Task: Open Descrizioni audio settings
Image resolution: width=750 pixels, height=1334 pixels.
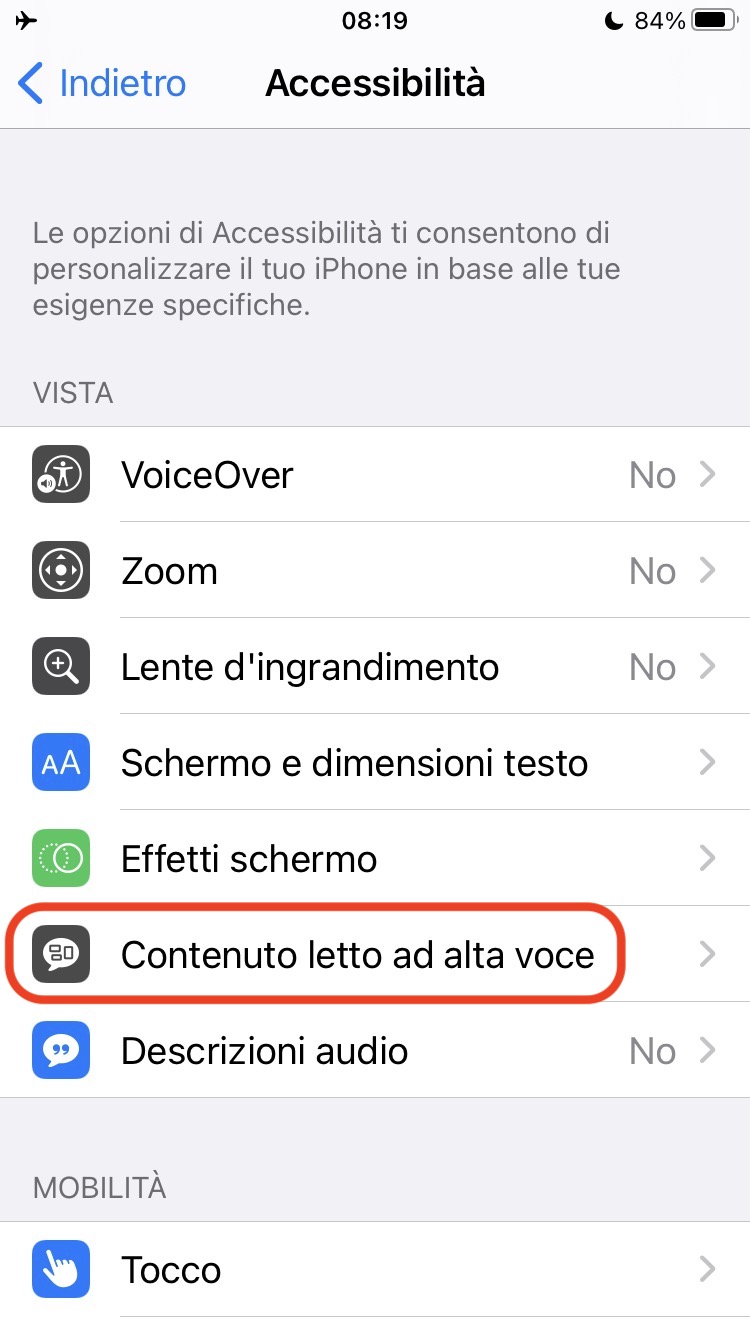Action: click(x=375, y=1051)
